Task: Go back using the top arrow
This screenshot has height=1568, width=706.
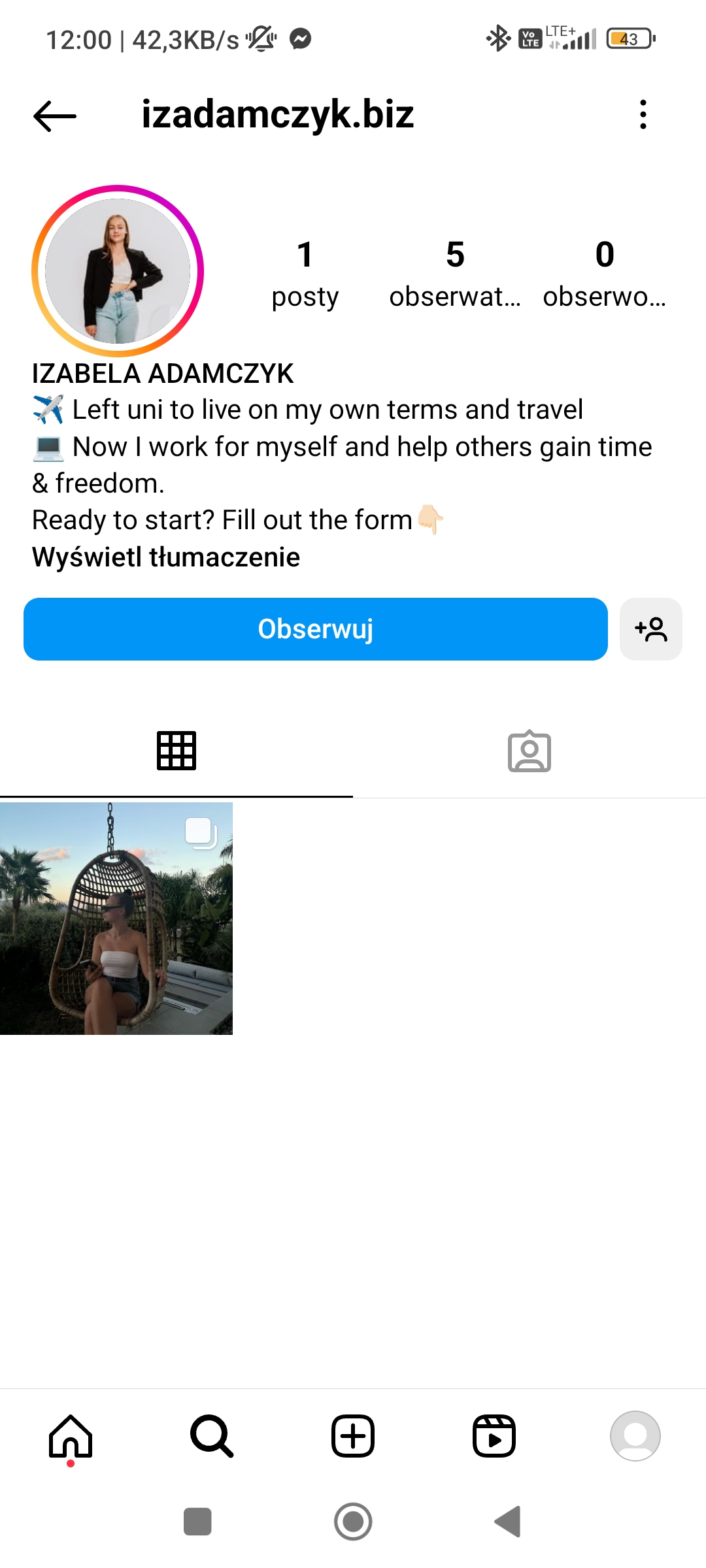Action: tap(55, 116)
